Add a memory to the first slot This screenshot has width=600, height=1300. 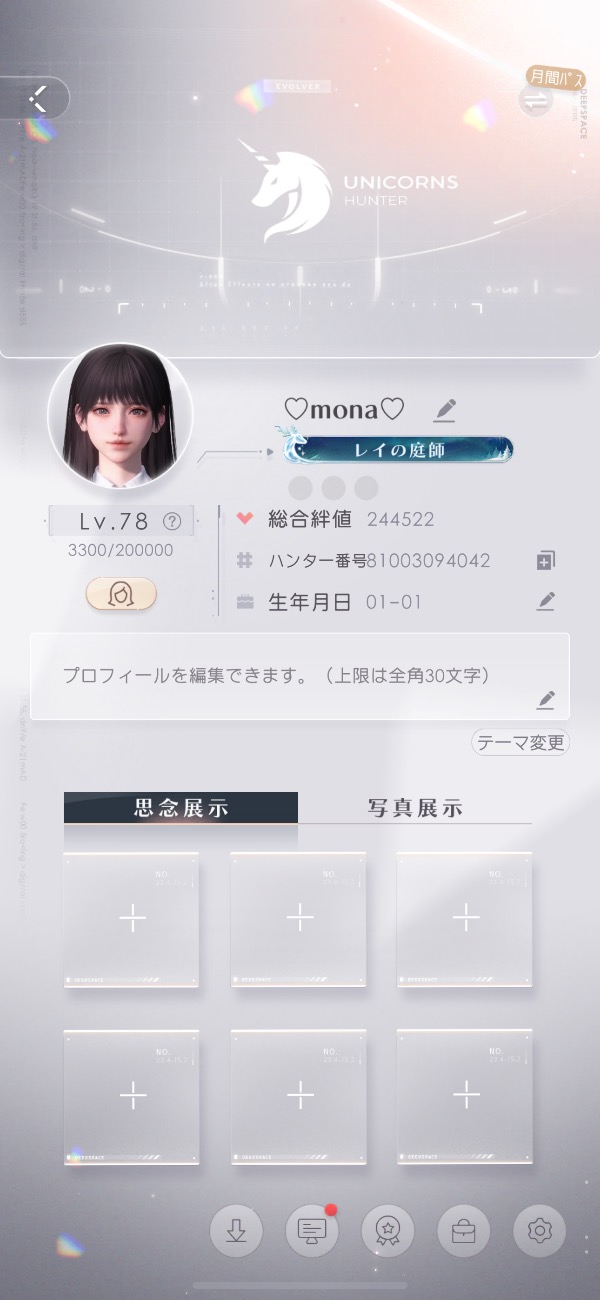coord(132,917)
